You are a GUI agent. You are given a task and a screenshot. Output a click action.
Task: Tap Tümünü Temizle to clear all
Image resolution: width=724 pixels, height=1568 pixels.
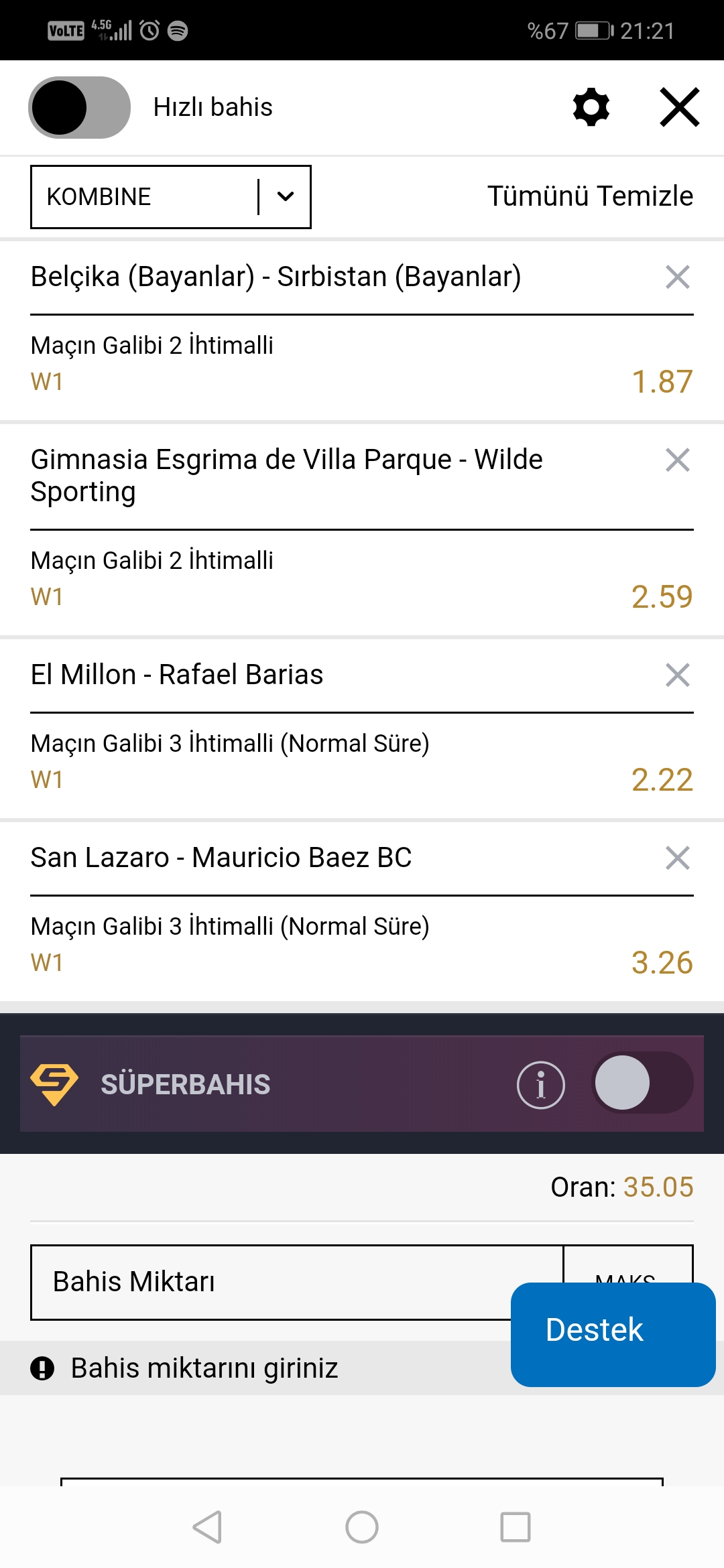(590, 196)
